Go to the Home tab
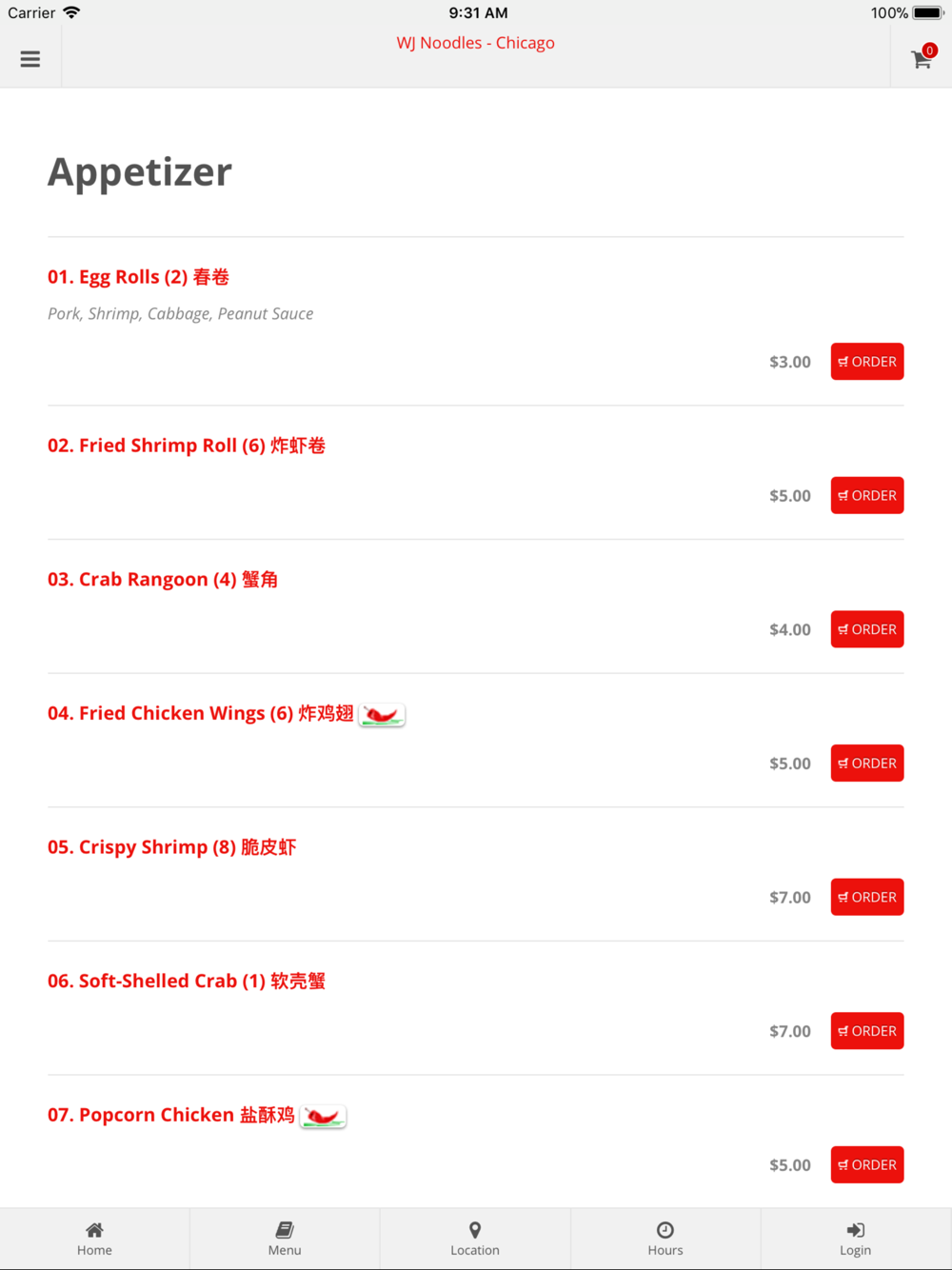Screen dimensions: 952x1270 click(x=94, y=1239)
